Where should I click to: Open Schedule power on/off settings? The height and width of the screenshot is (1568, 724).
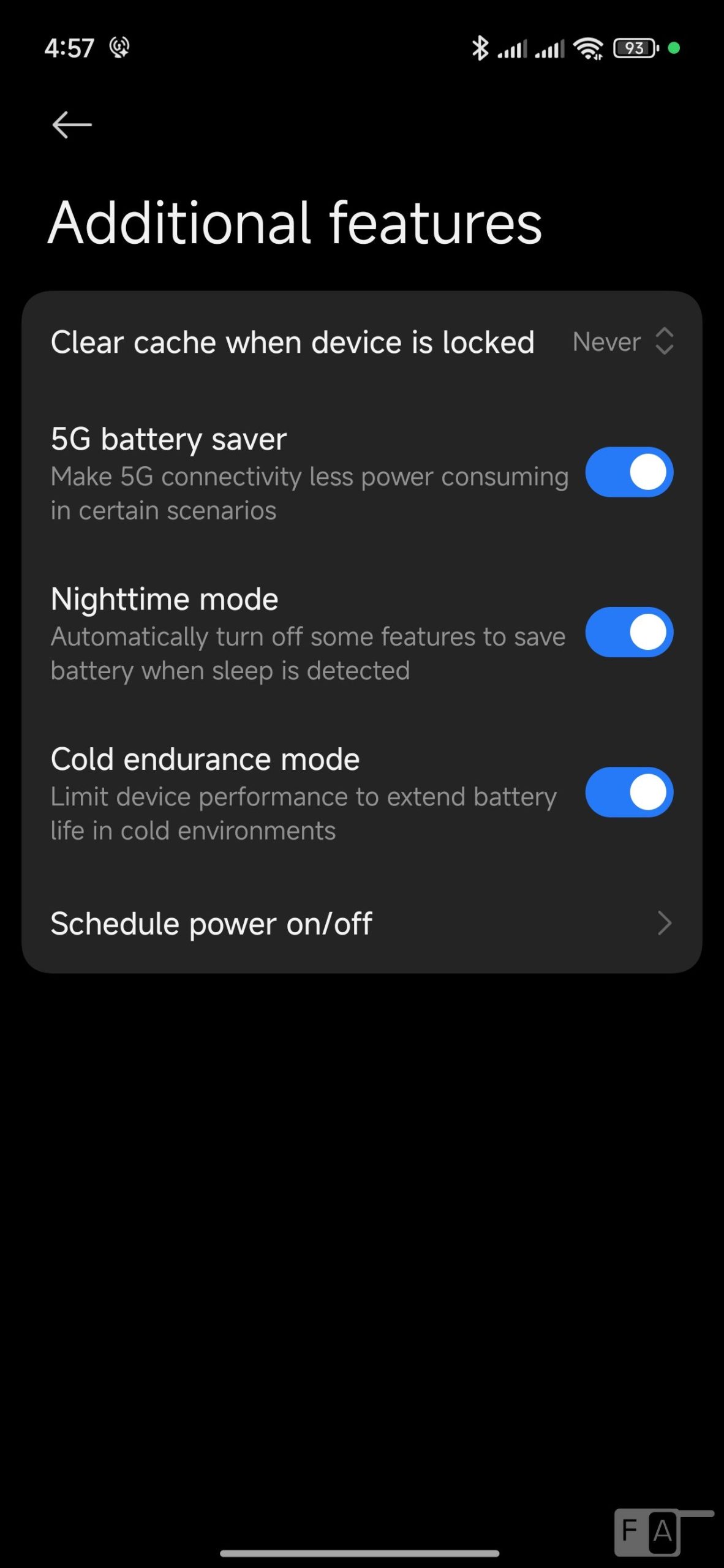tap(361, 923)
